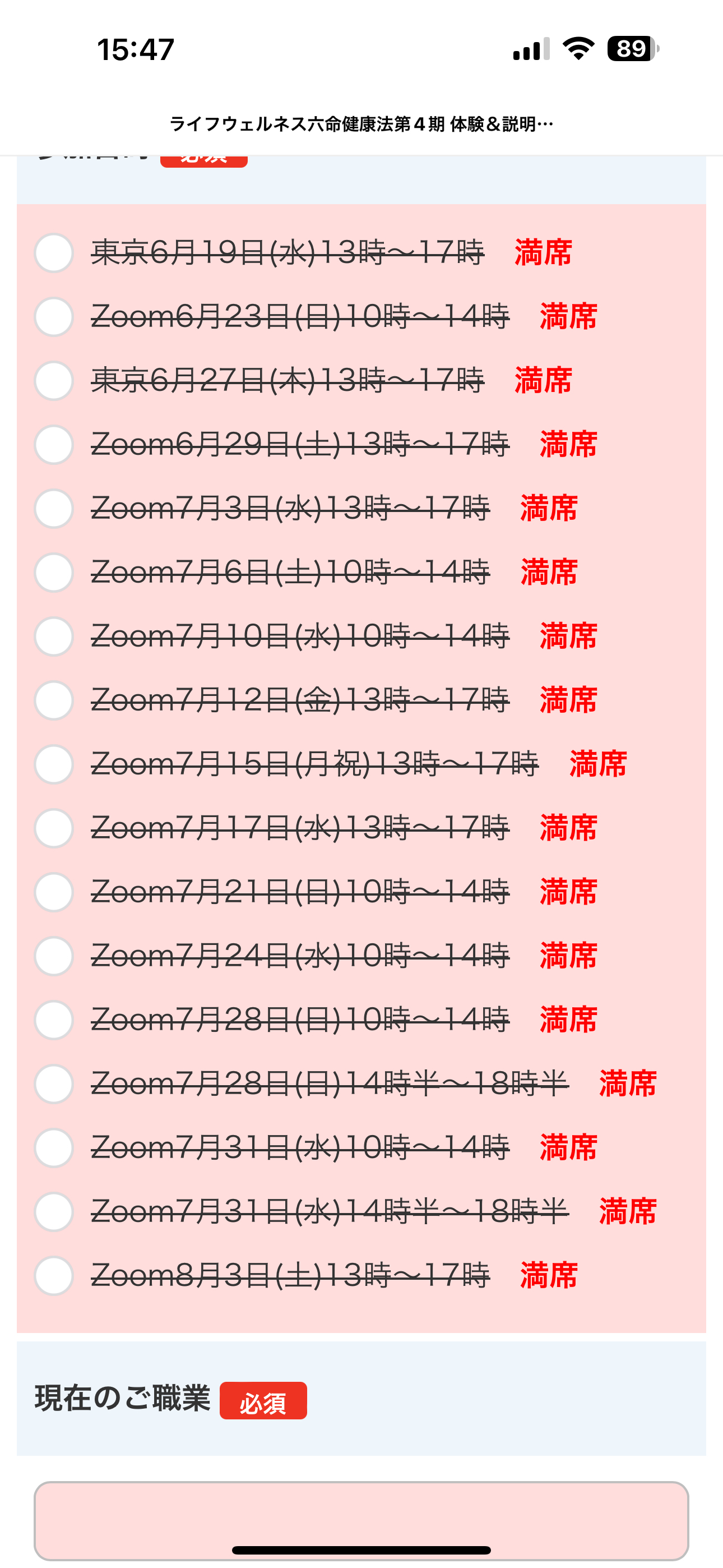This screenshot has width=723, height=1568.
Task: Select Zoom7月10日(水)10時〜14時 session
Action: 54,636
